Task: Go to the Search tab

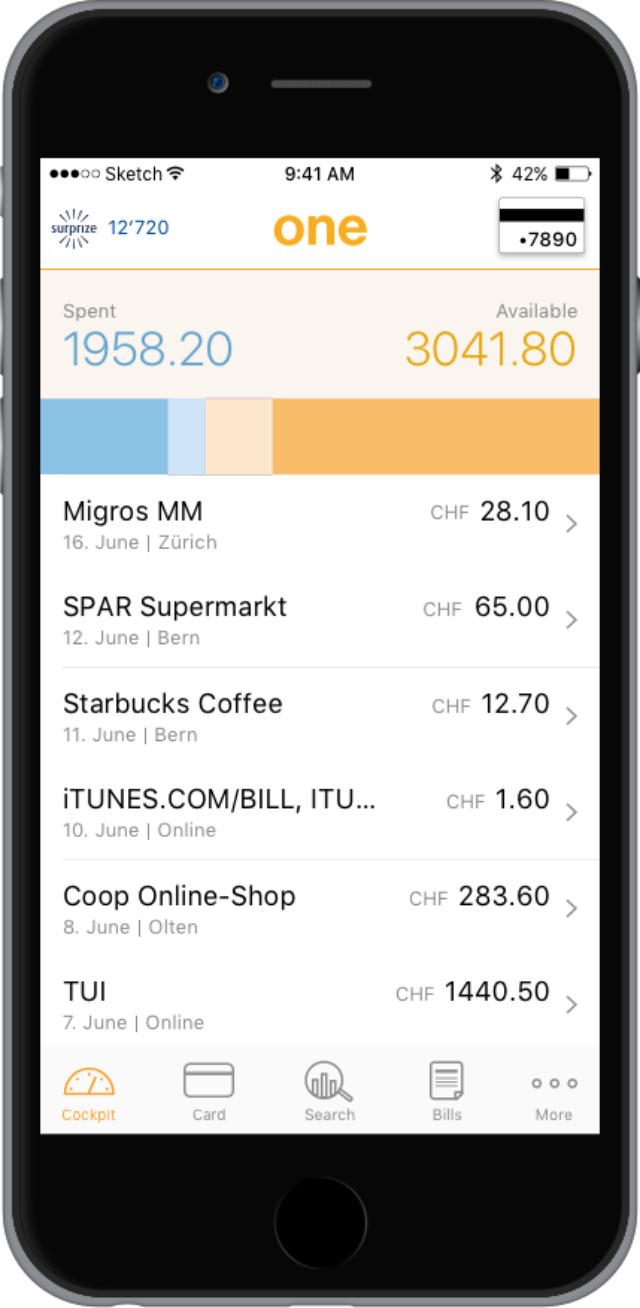Action: pyautogui.click(x=329, y=1093)
